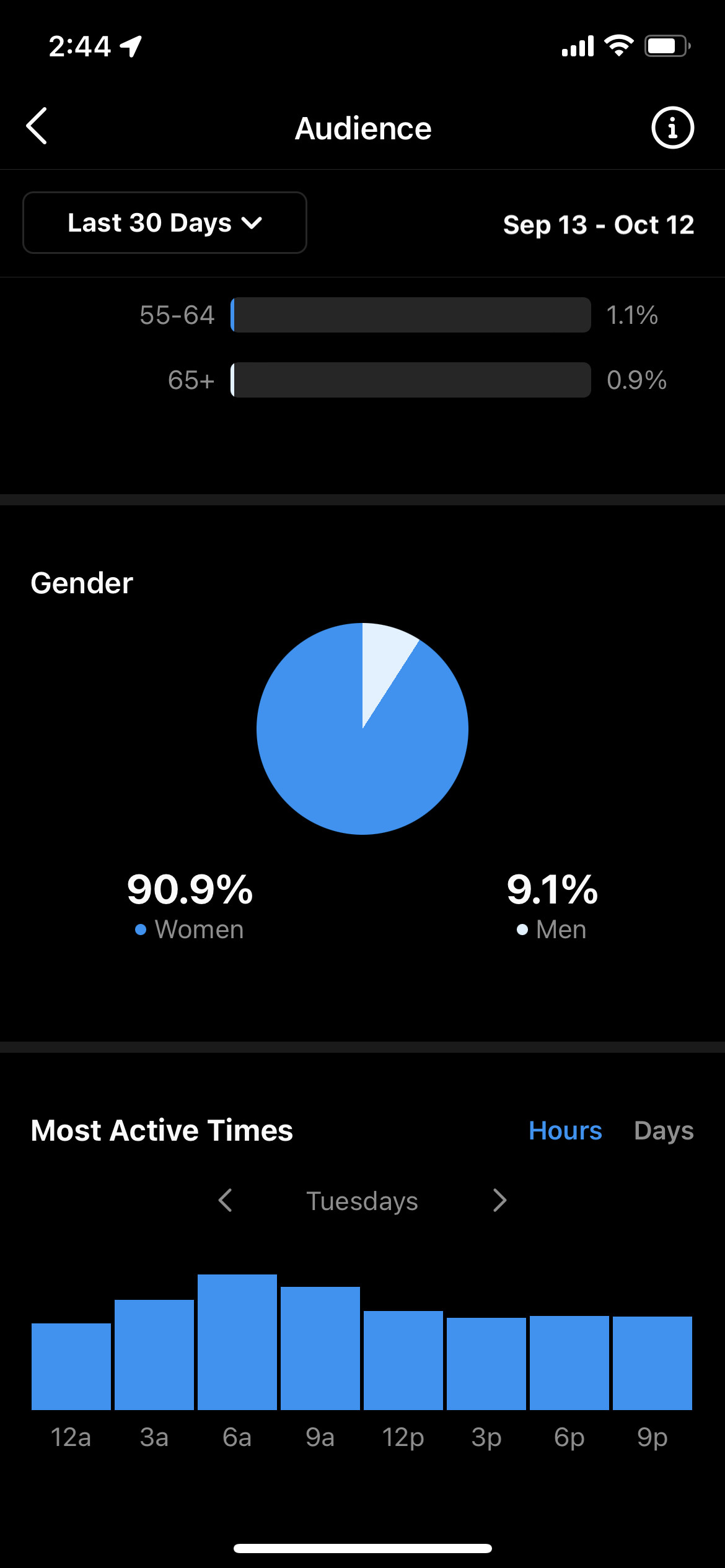Tap the 6a activity bar
725x1568 pixels.
[x=237, y=1342]
